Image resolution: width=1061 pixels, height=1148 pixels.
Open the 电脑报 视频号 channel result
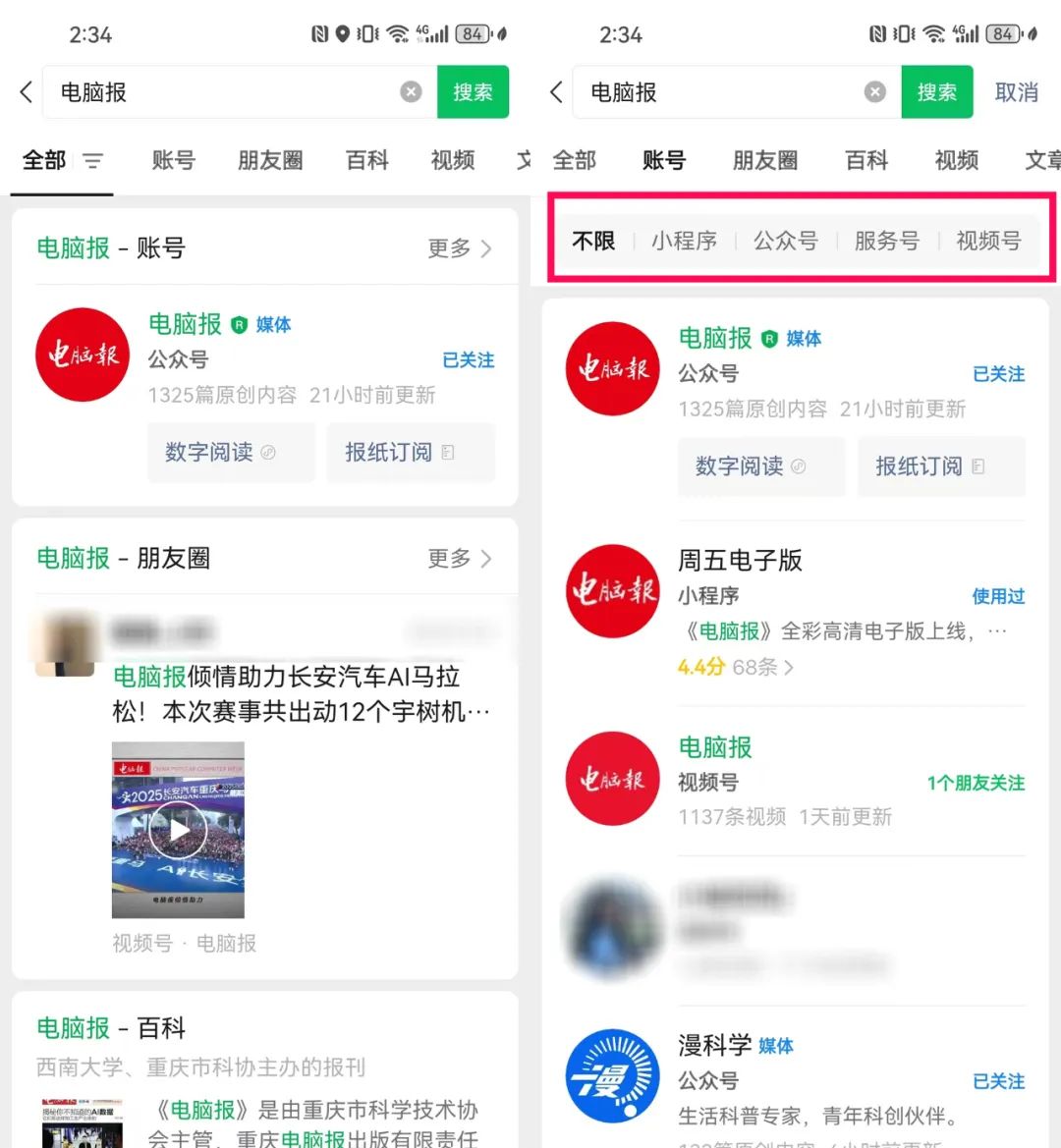pyautogui.click(x=715, y=748)
